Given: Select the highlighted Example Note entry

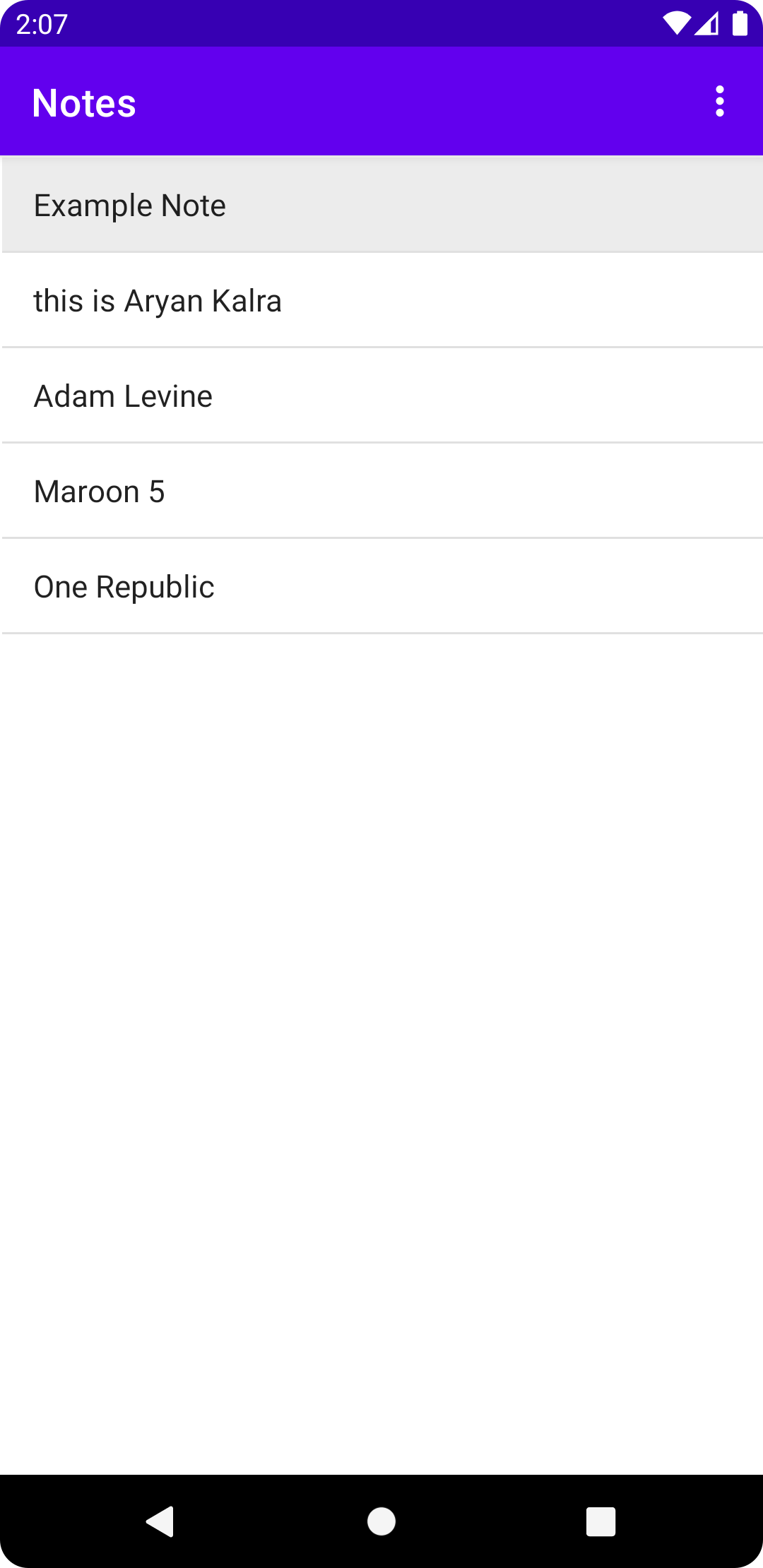Looking at the screenshot, I should pyautogui.click(x=381, y=205).
